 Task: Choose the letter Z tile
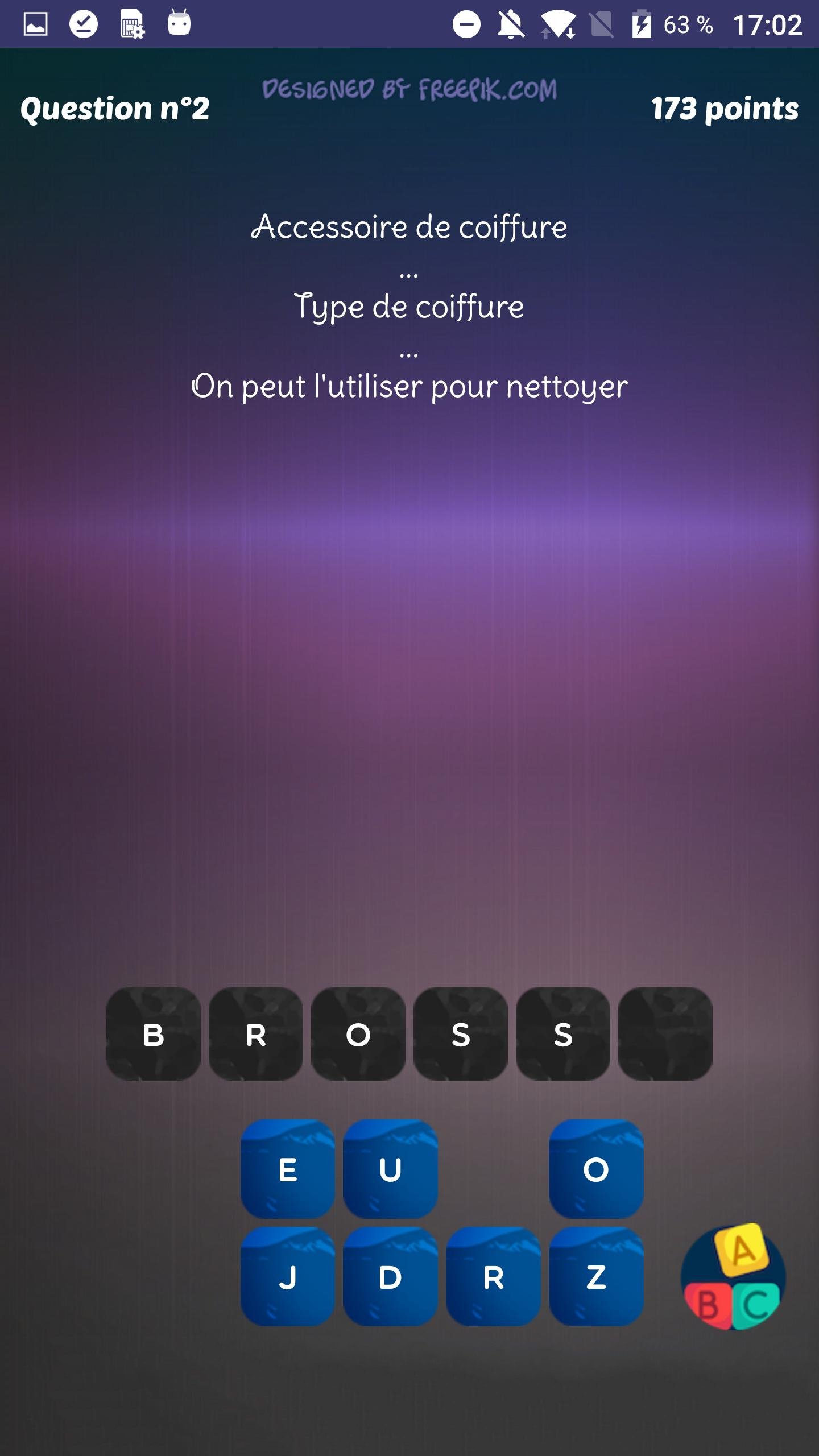596,1277
